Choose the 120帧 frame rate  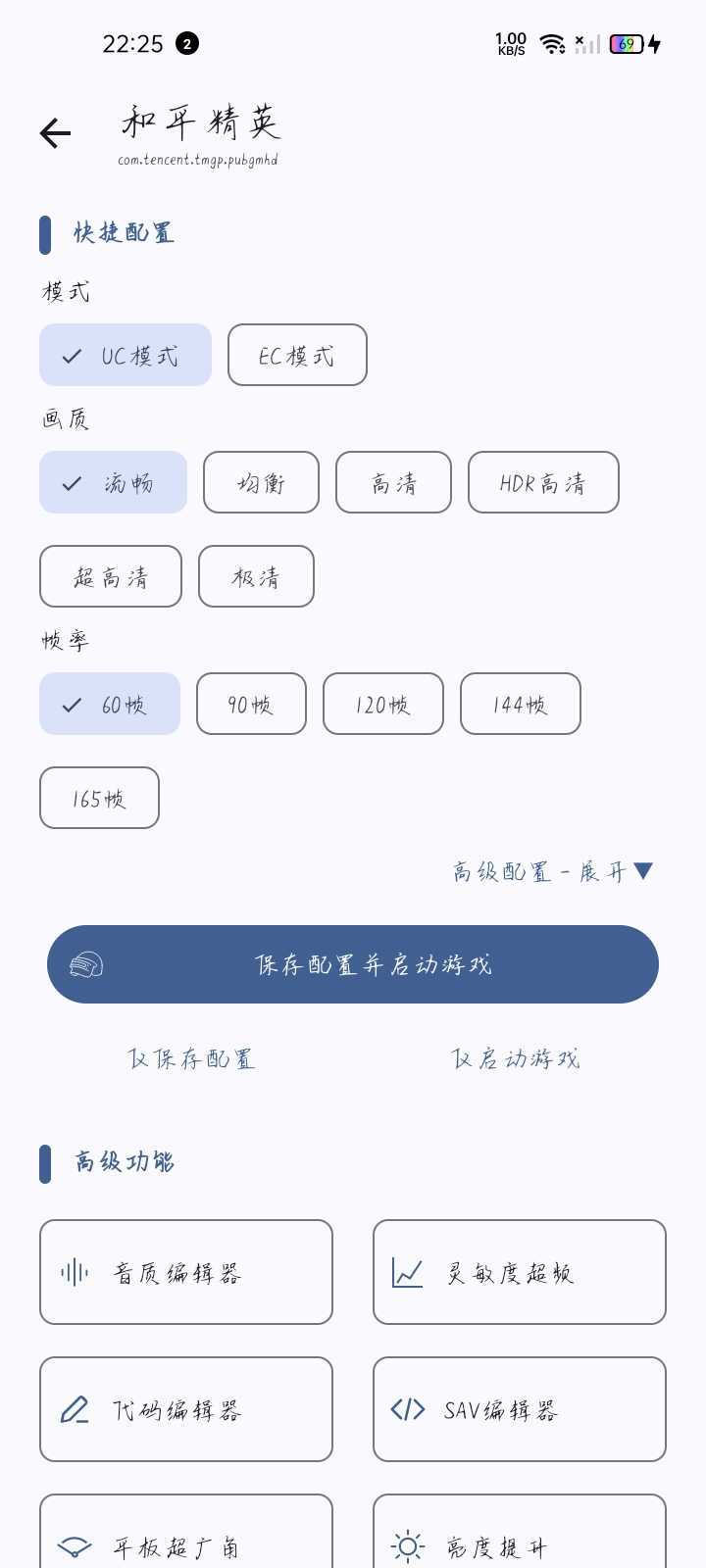pyautogui.click(x=382, y=704)
